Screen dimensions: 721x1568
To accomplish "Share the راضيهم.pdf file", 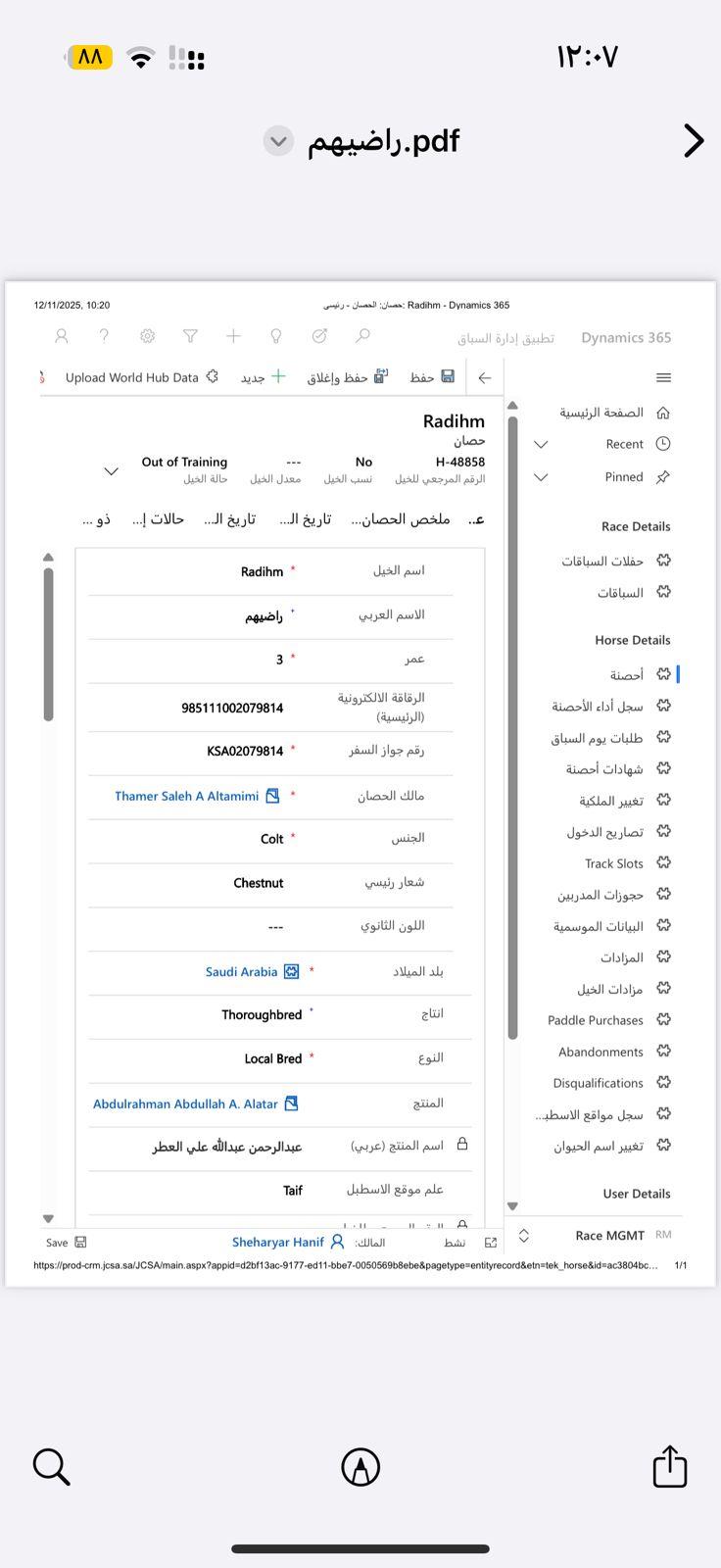I will click(670, 1467).
